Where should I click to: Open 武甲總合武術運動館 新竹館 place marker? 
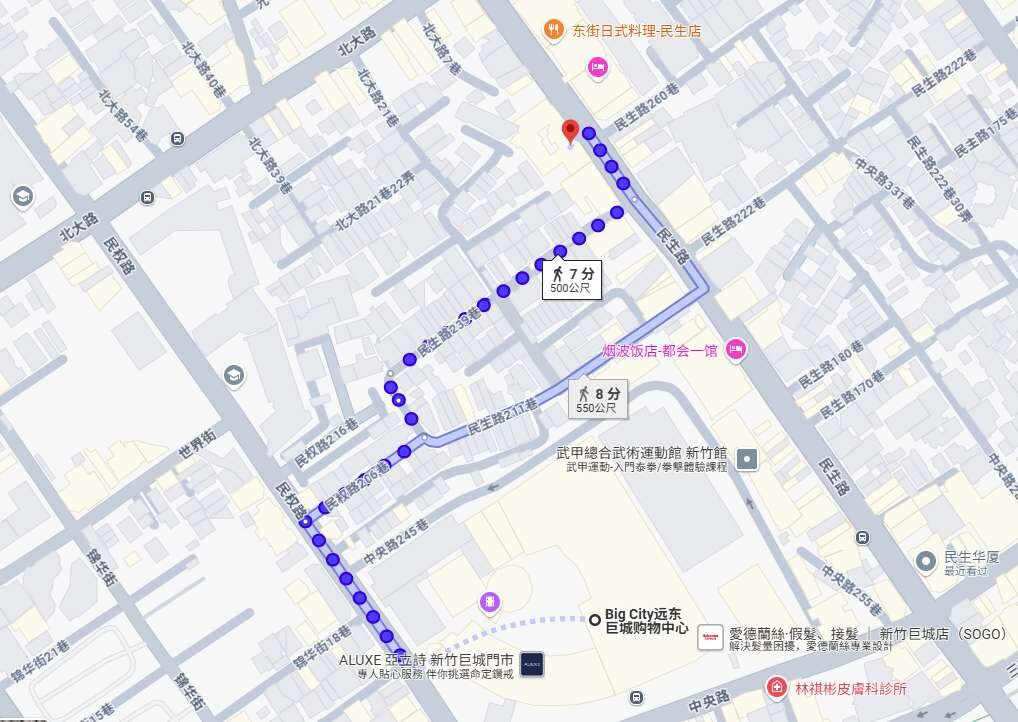[747, 459]
